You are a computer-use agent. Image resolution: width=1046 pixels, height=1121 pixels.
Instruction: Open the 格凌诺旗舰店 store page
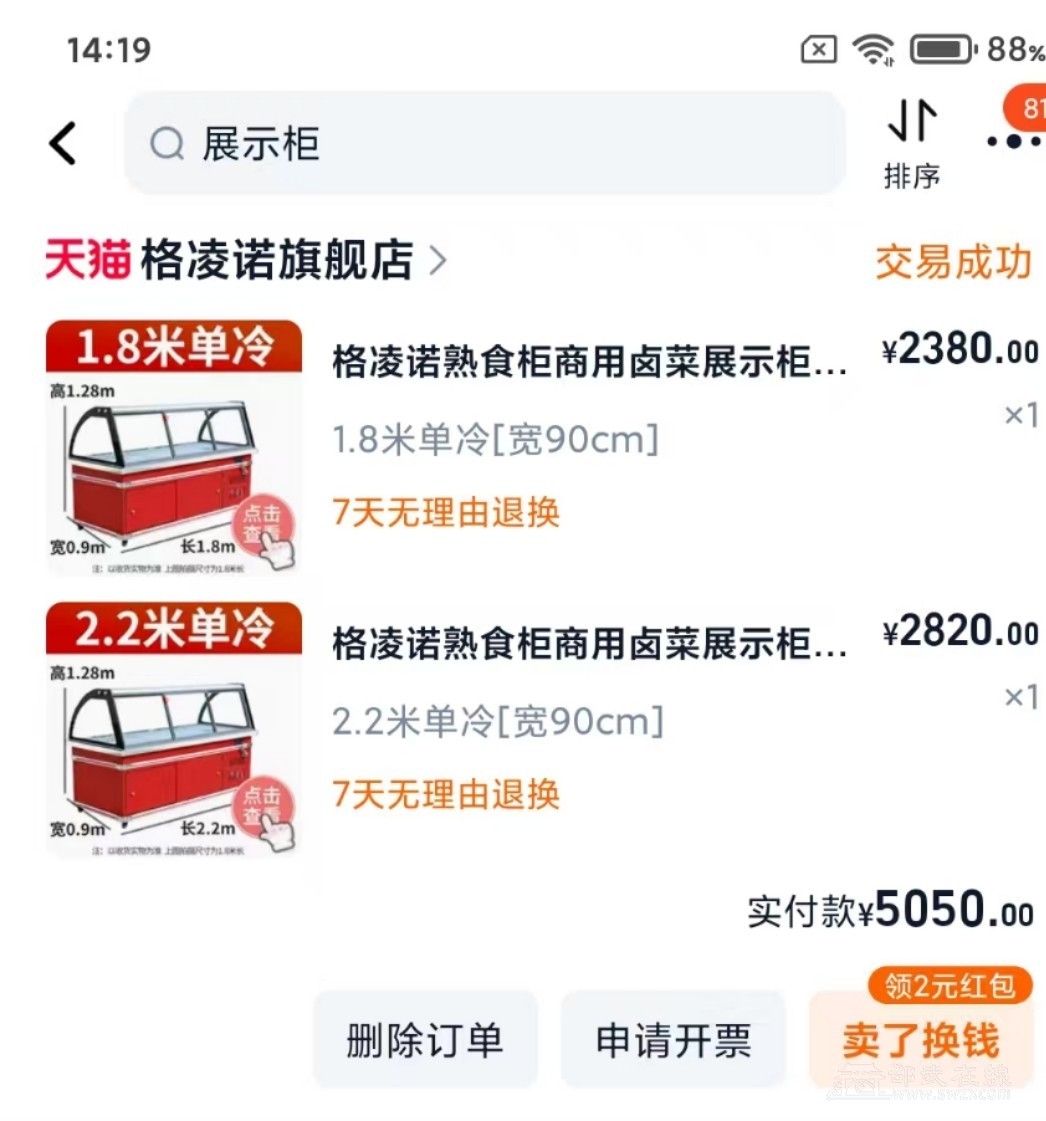coord(277,262)
